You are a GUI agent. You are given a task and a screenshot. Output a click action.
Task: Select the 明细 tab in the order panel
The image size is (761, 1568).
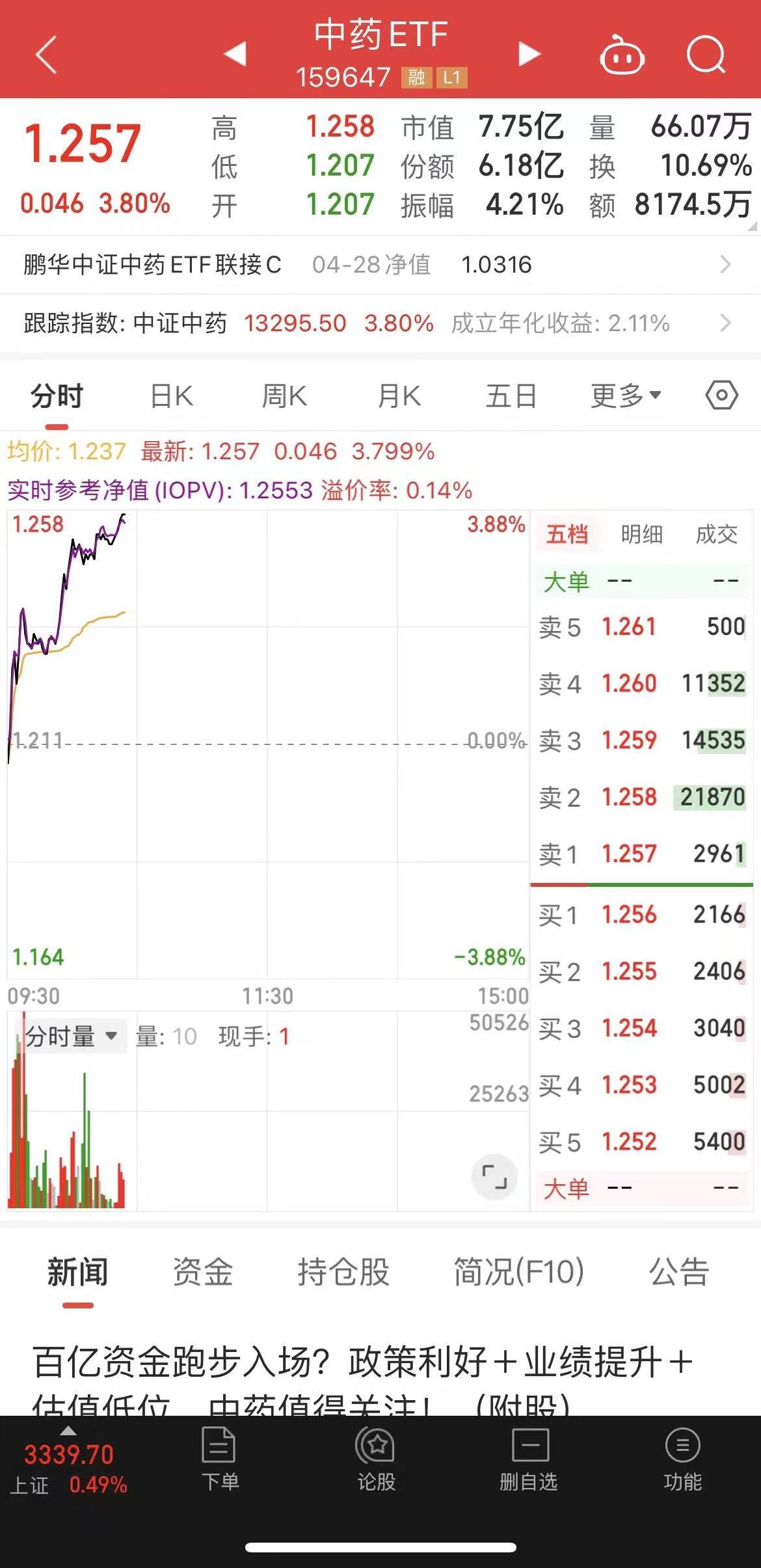tap(642, 535)
